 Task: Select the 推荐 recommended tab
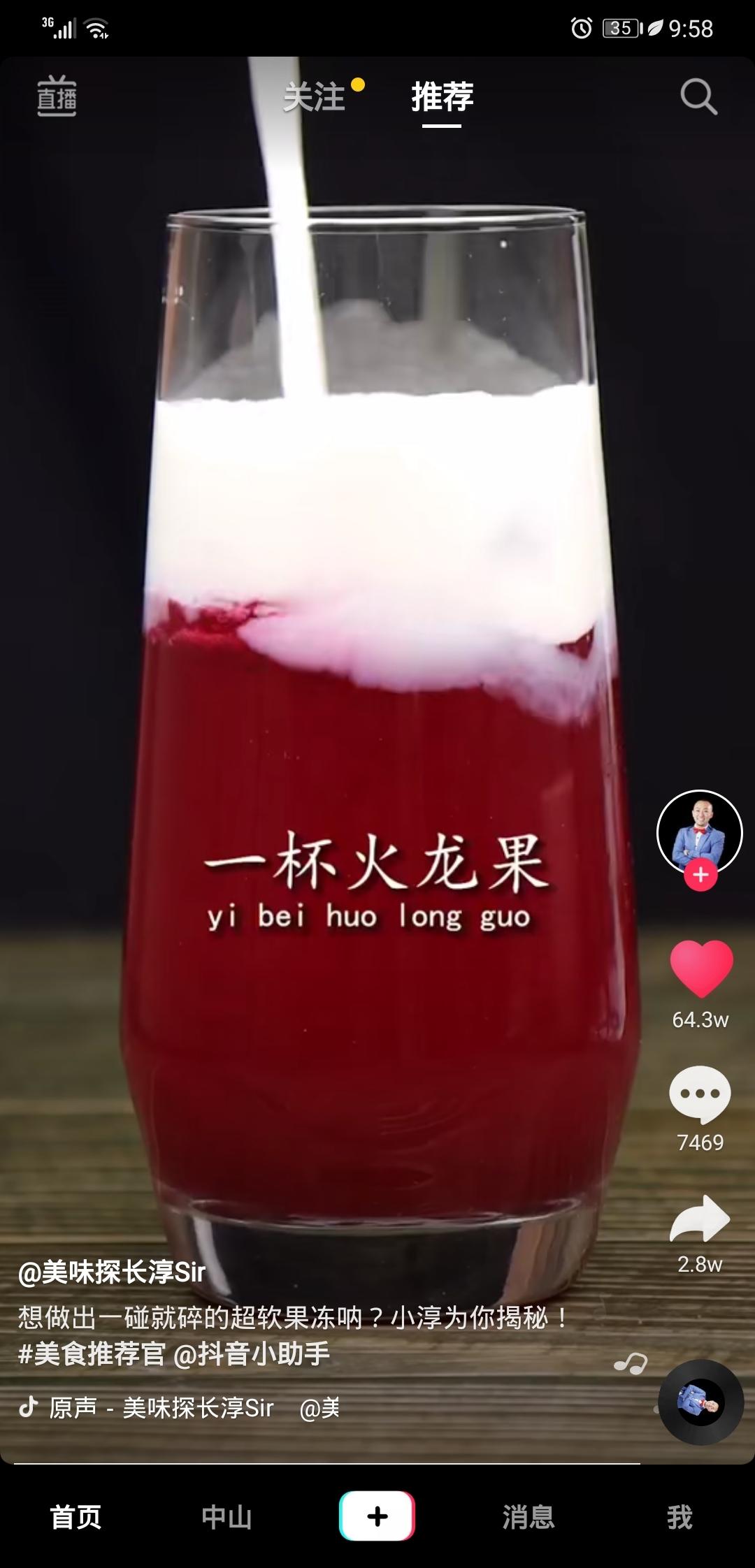click(442, 96)
